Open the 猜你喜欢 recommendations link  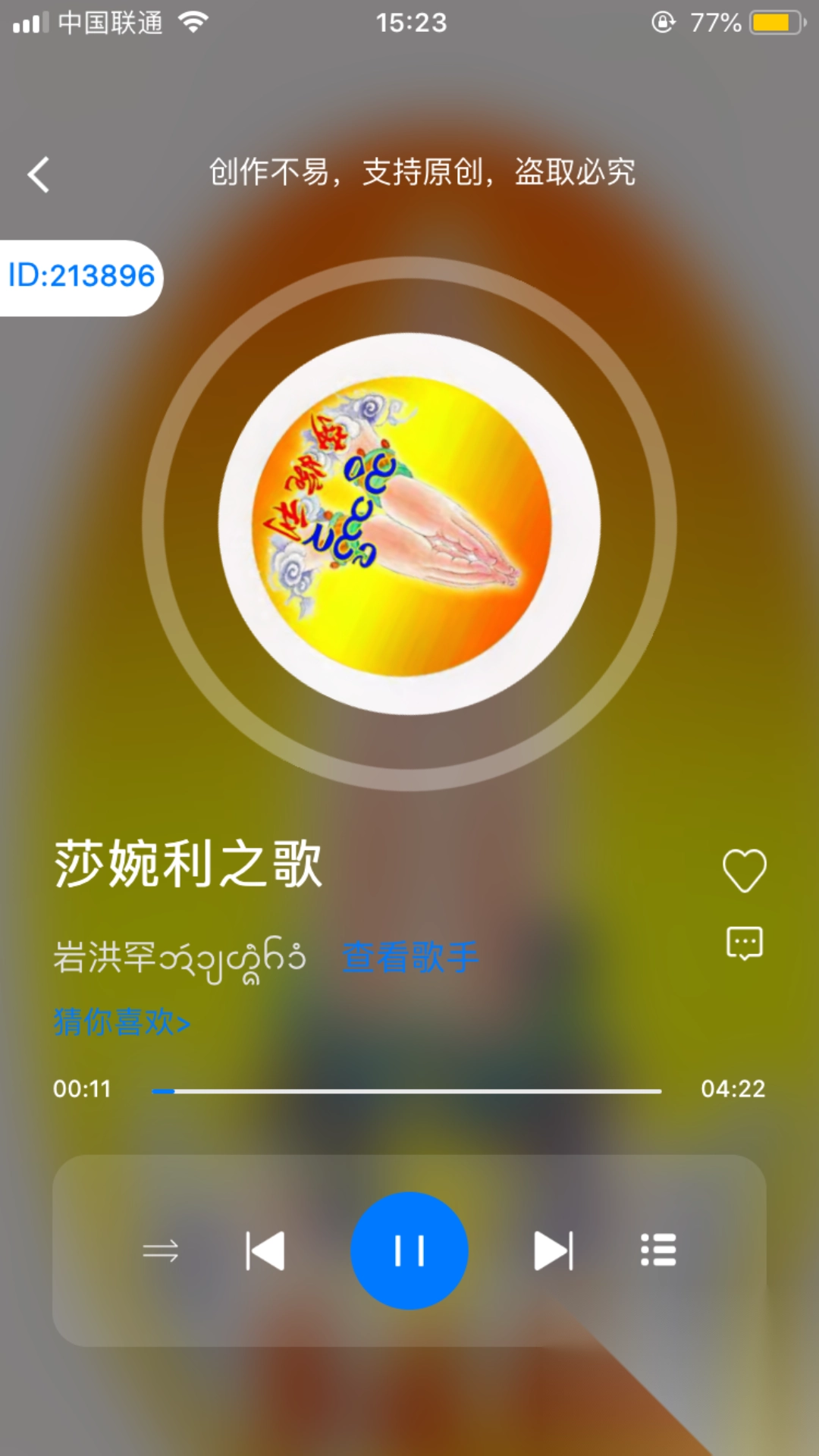121,1022
